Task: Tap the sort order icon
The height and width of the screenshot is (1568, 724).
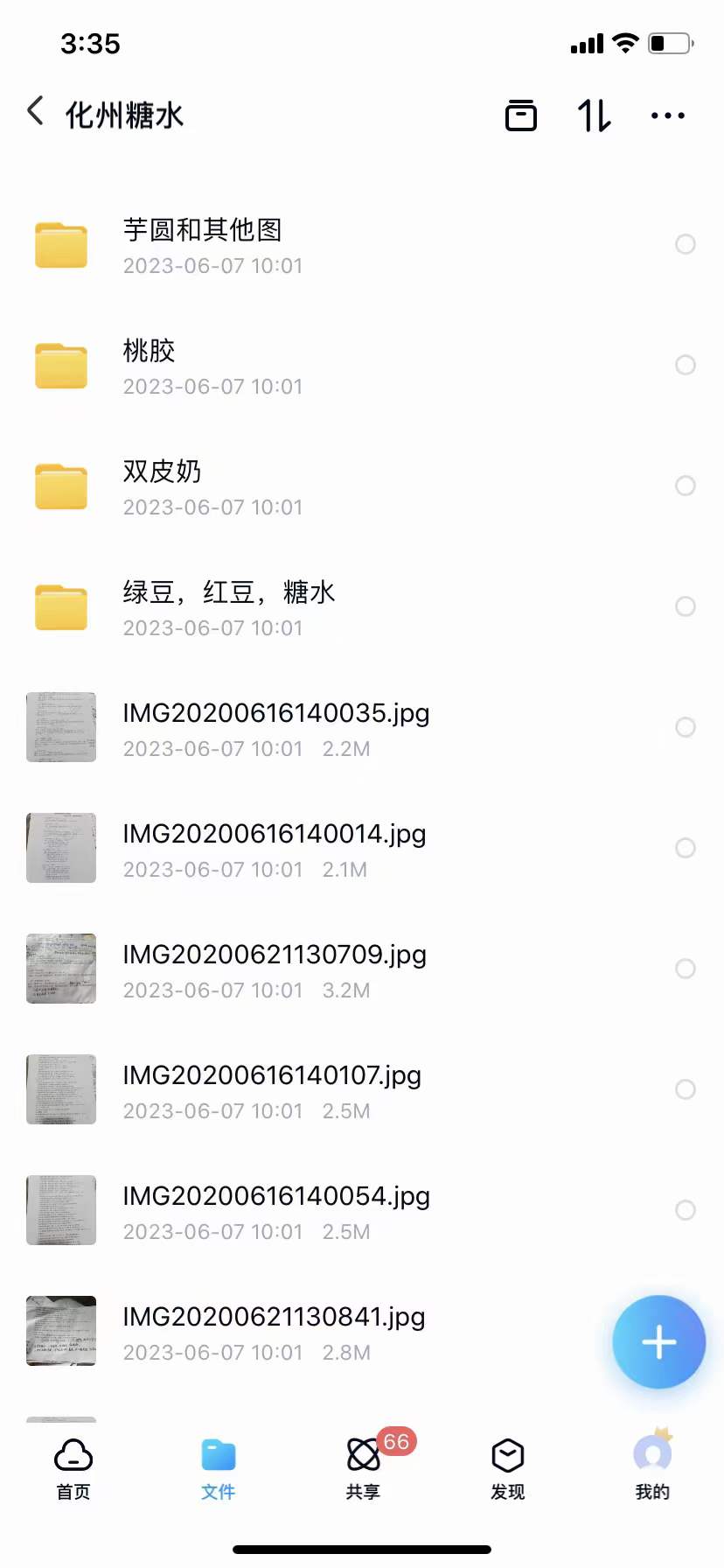Action: tap(593, 115)
